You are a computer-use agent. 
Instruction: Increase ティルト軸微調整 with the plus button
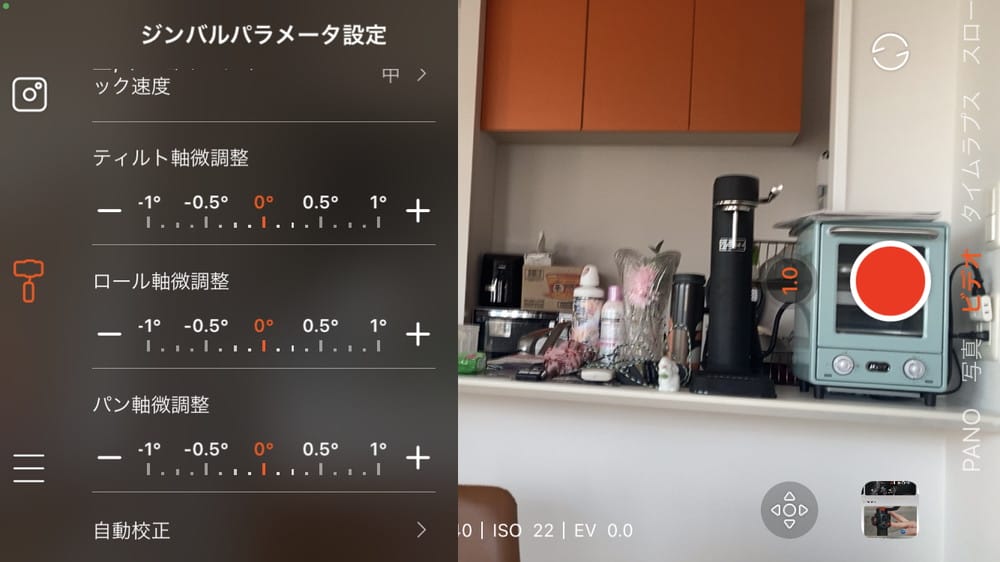[417, 211]
